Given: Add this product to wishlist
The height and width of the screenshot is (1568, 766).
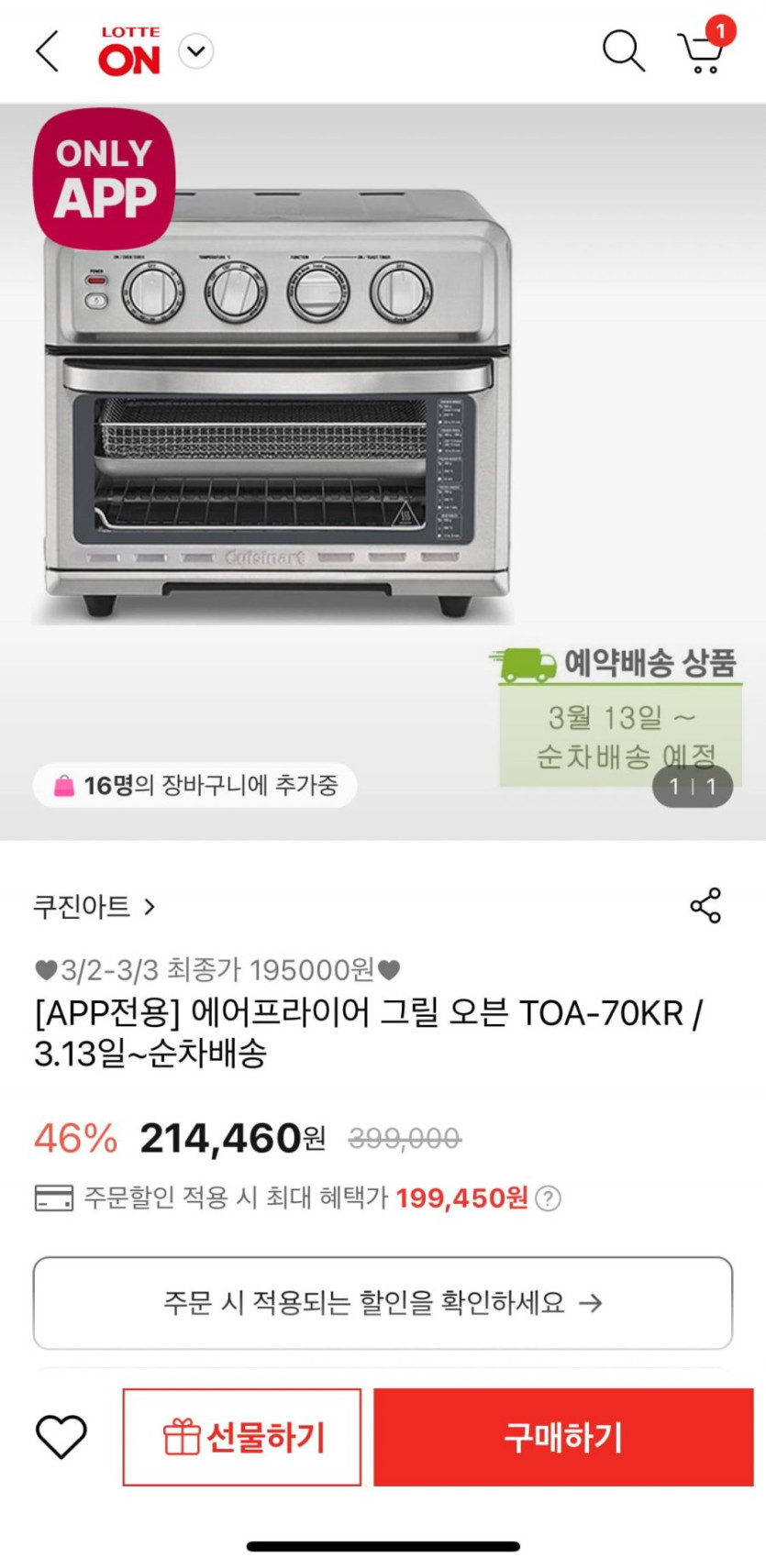Looking at the screenshot, I should click(x=61, y=1437).
